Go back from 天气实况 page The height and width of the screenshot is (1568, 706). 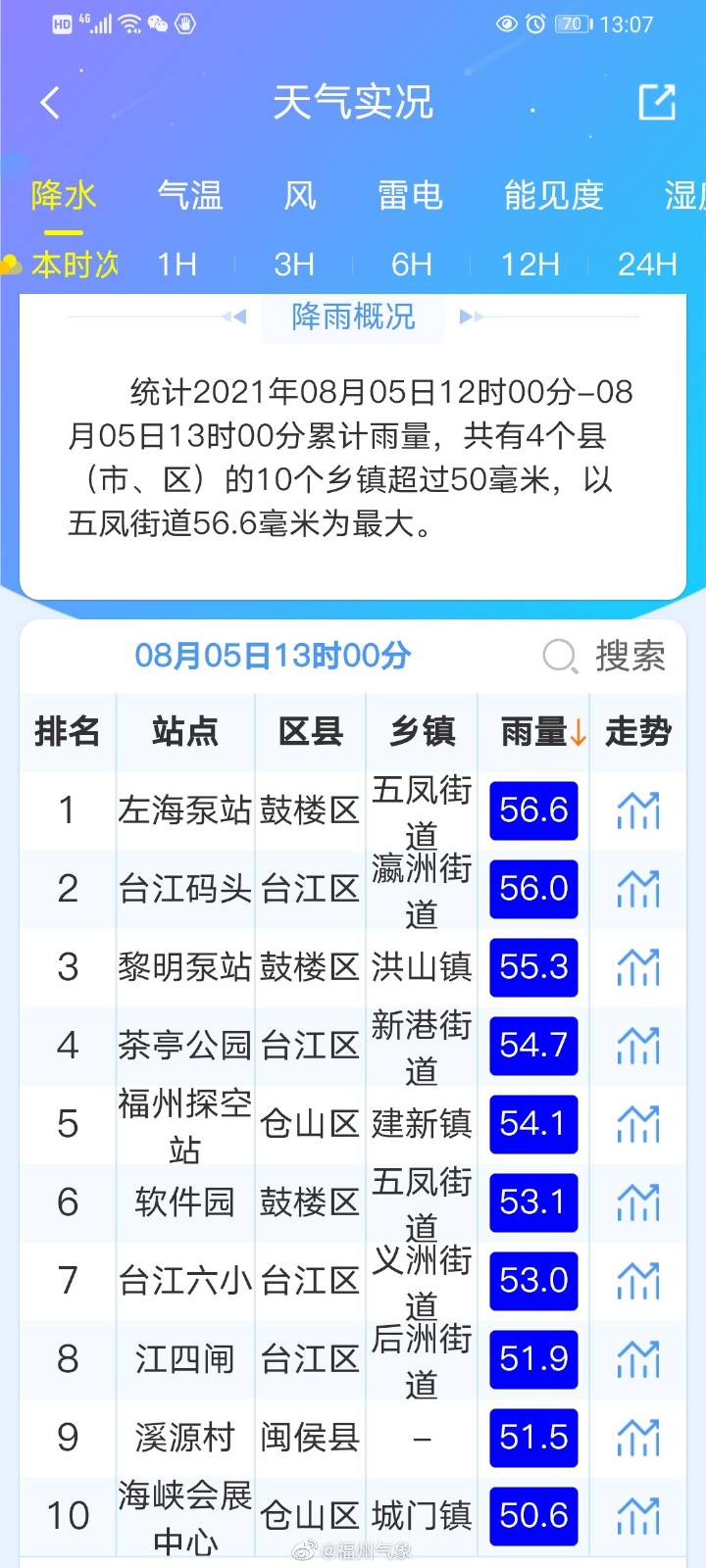coord(50,103)
